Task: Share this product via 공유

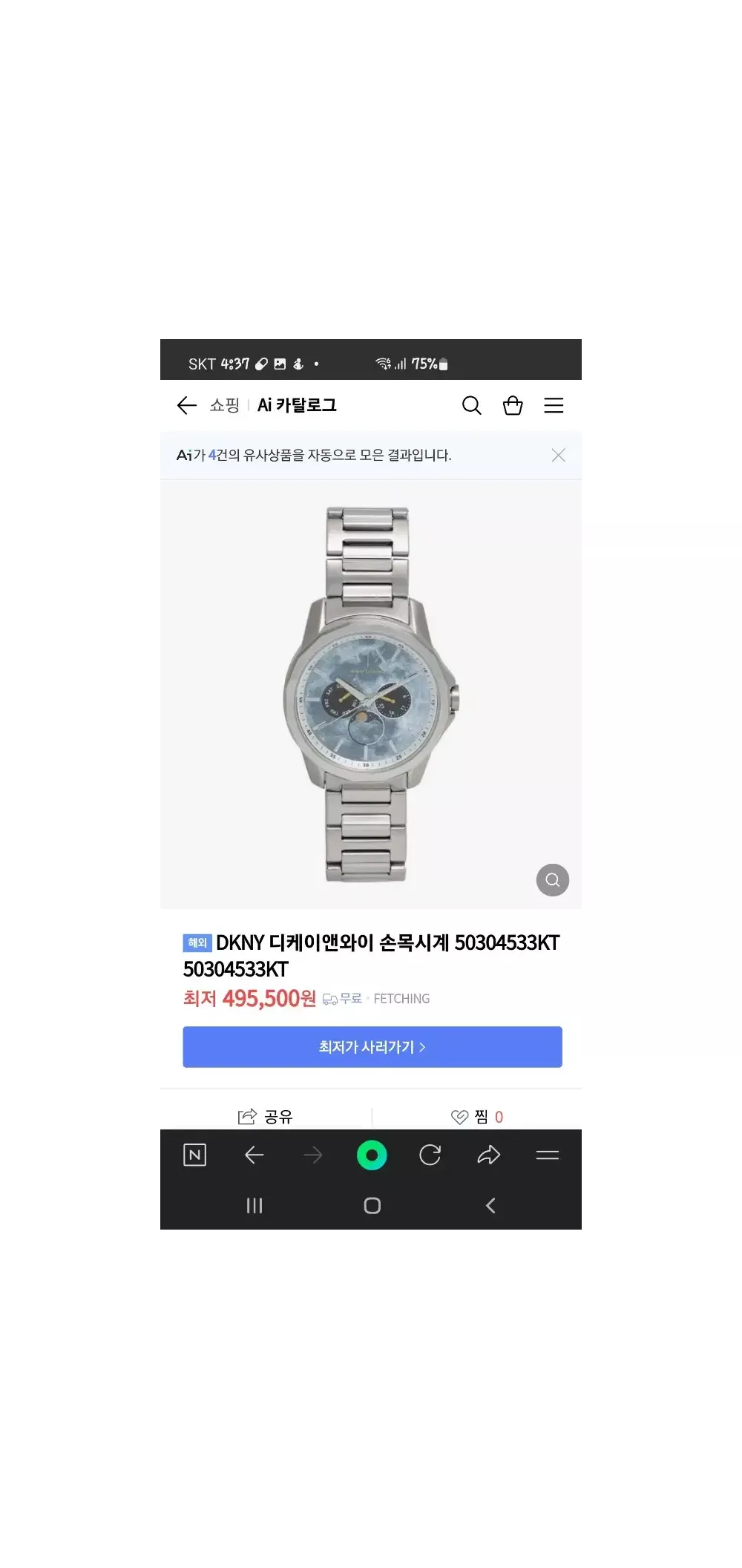Action: coord(266,1117)
